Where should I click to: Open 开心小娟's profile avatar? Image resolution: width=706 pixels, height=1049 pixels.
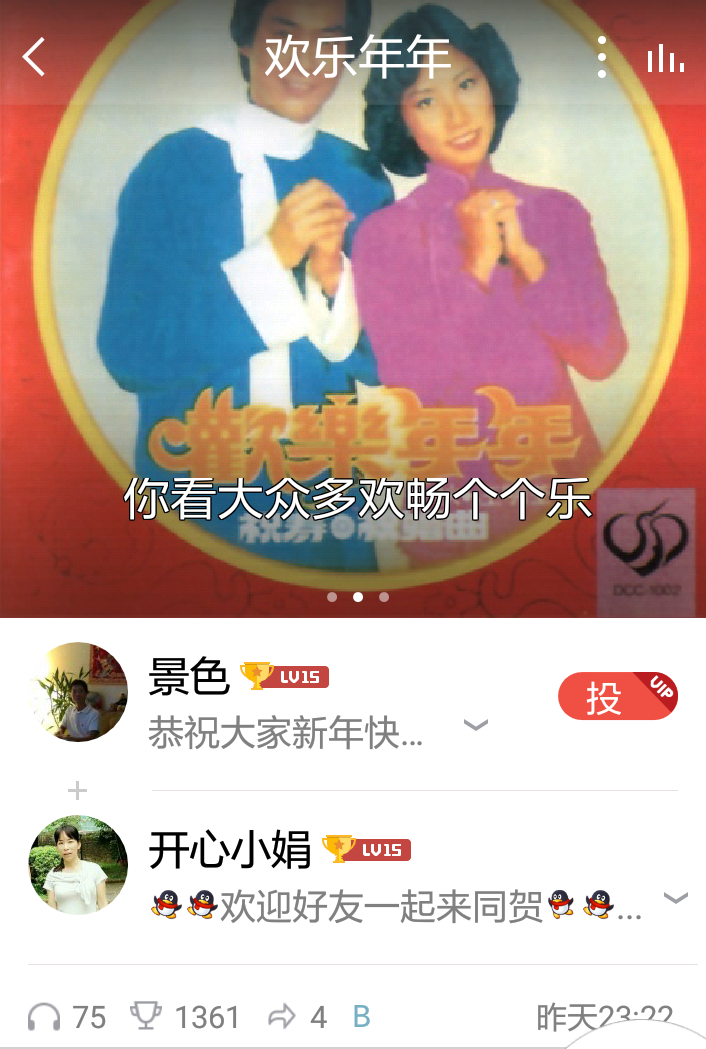(78, 865)
